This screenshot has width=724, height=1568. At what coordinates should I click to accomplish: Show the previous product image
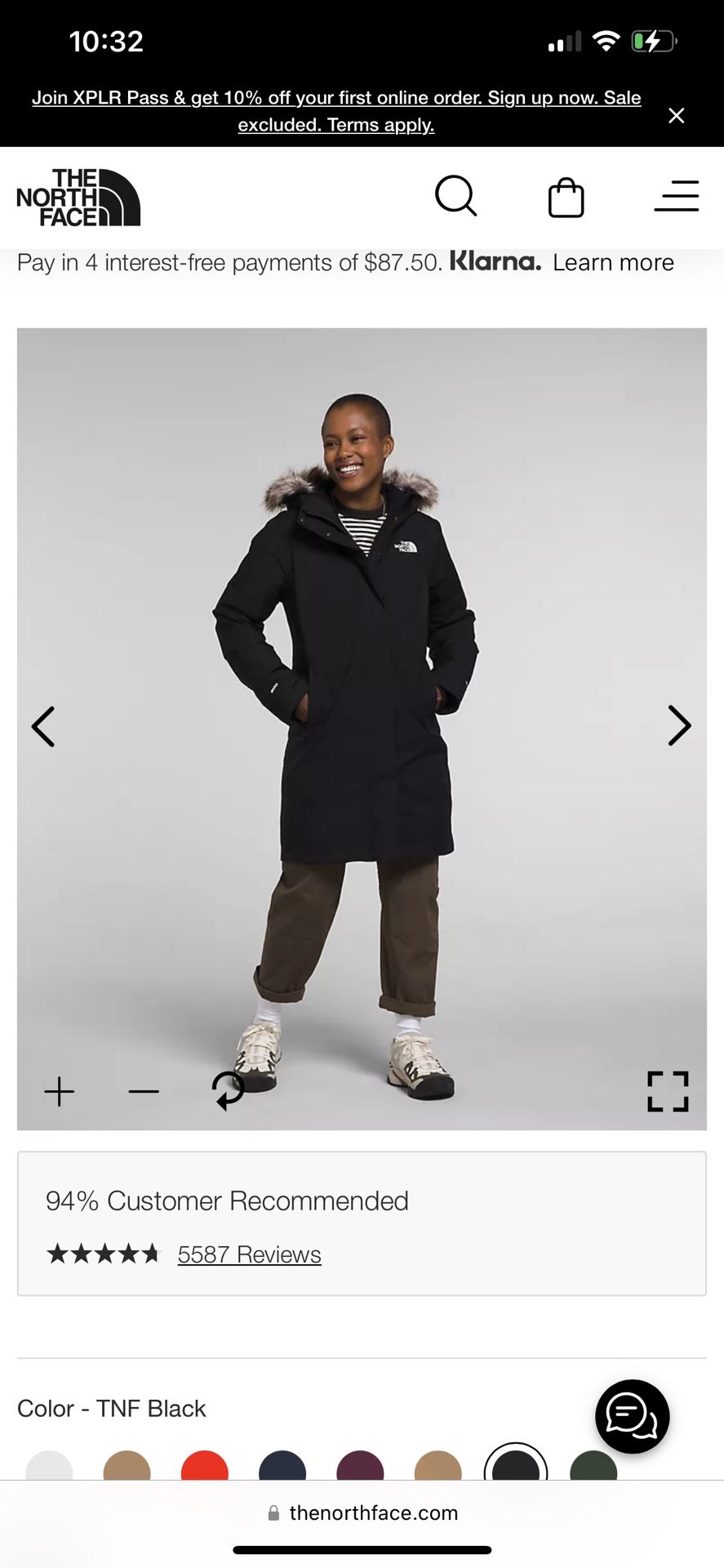43,726
